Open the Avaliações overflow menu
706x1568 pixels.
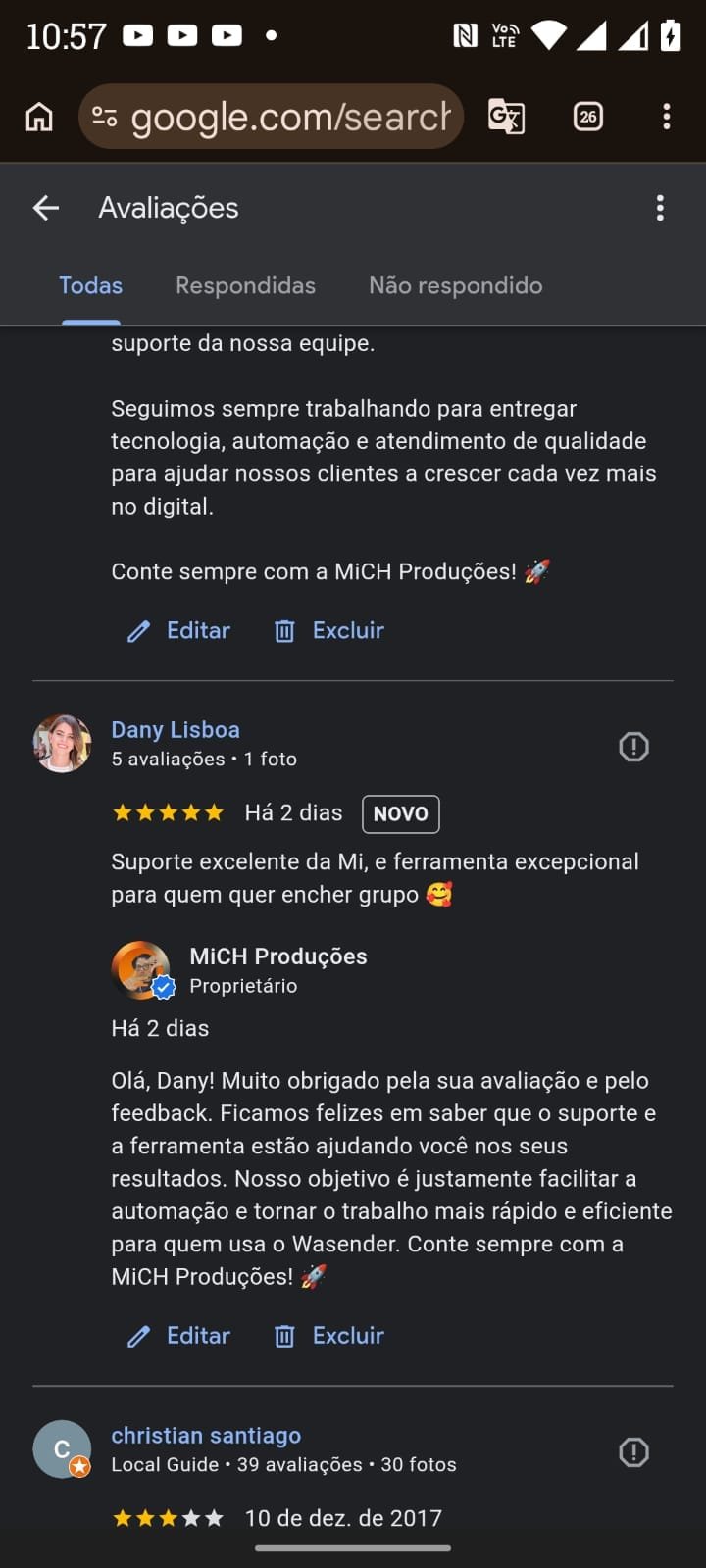click(x=660, y=208)
